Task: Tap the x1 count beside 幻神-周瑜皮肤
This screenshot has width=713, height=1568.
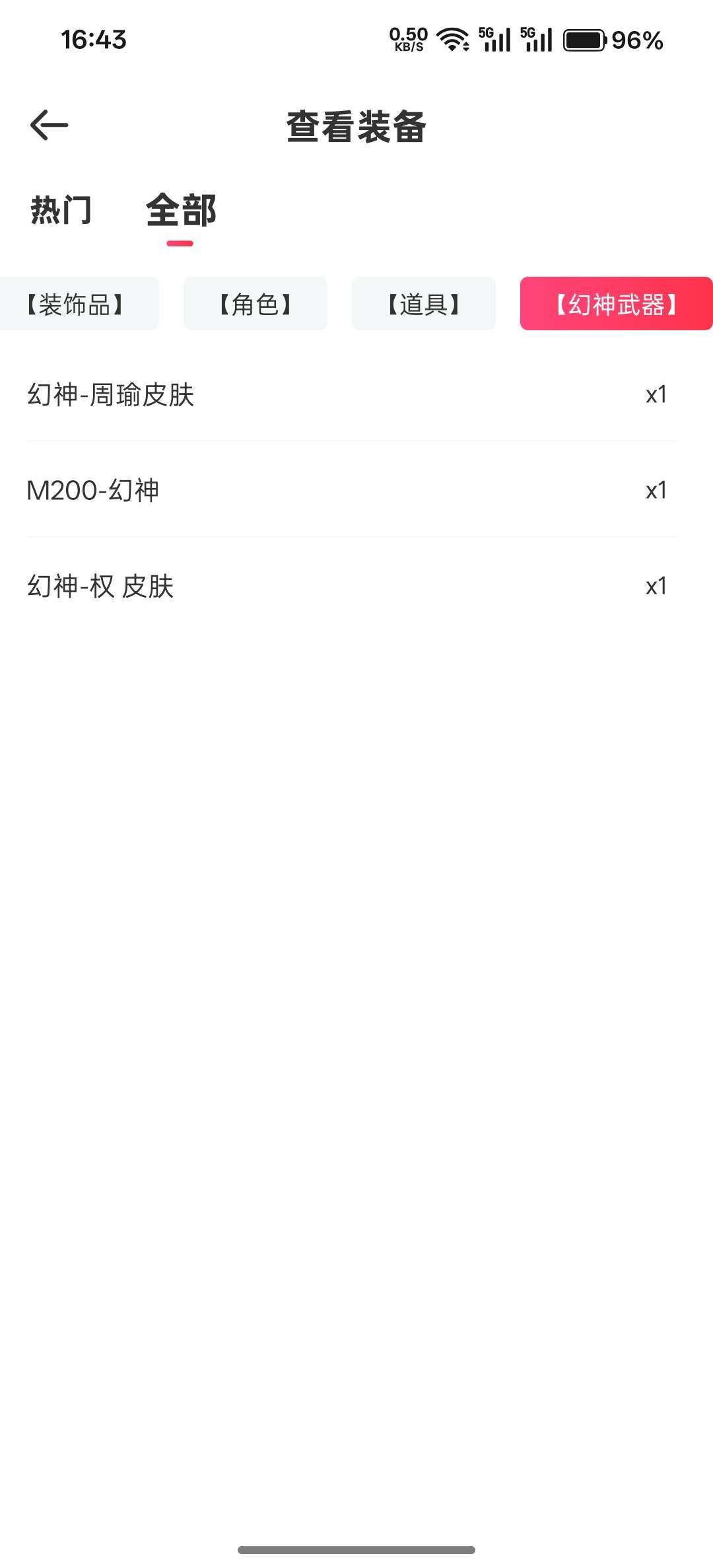Action: 656,394
